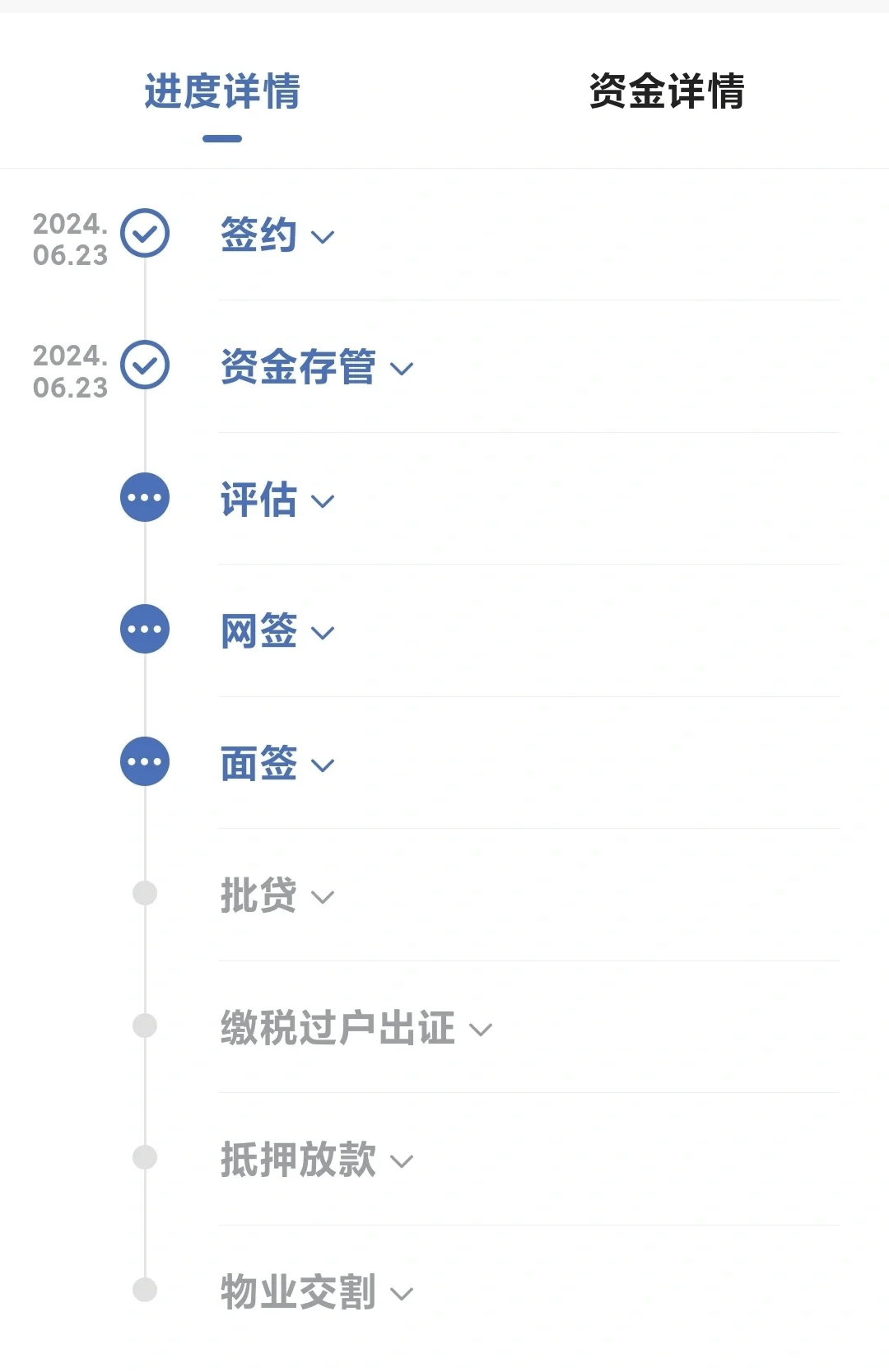889x1372 pixels.
Task: Expand the 资金存管 step details
Action: 403,370
